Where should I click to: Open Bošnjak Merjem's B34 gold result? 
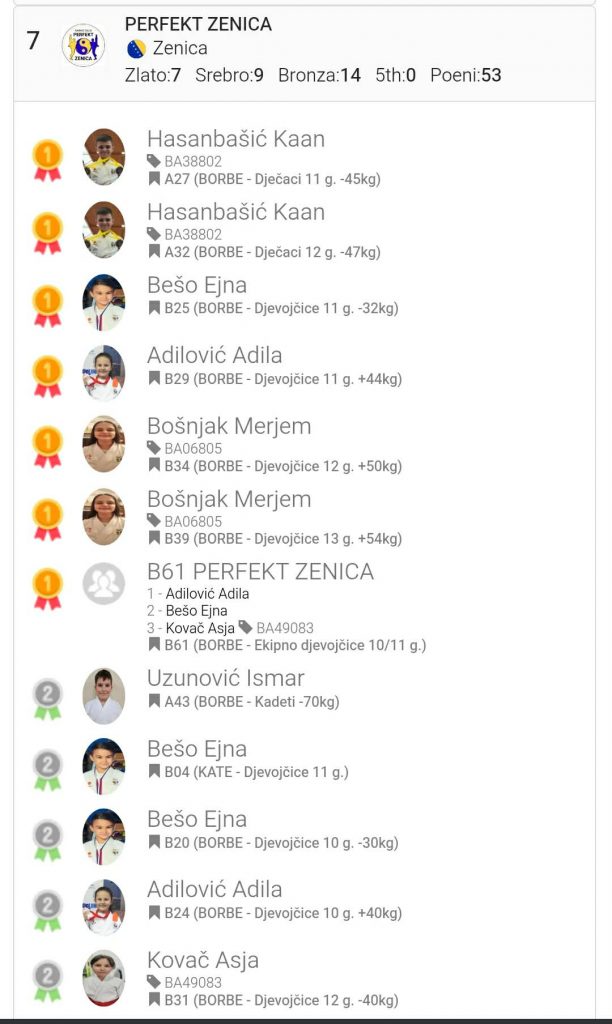pos(304,444)
